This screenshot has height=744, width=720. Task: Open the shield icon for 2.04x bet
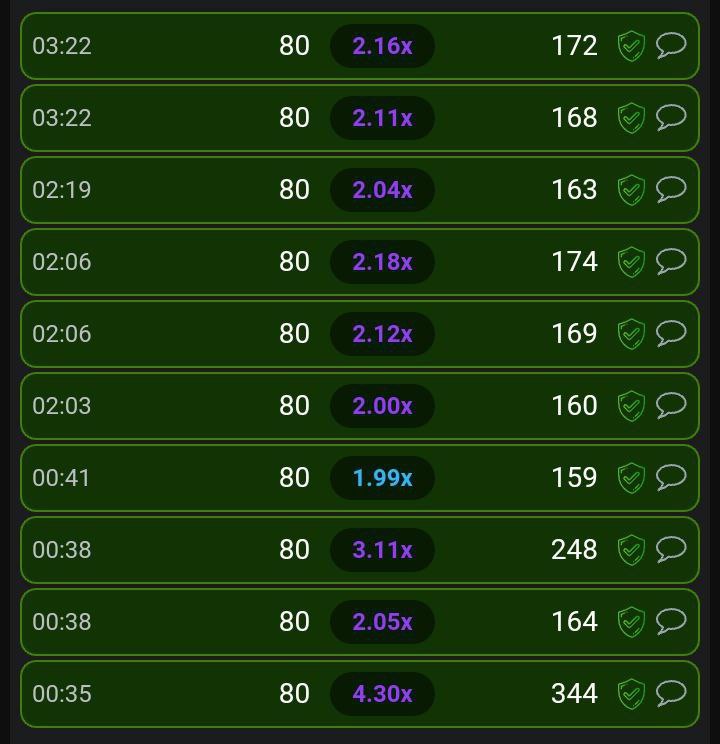point(631,190)
